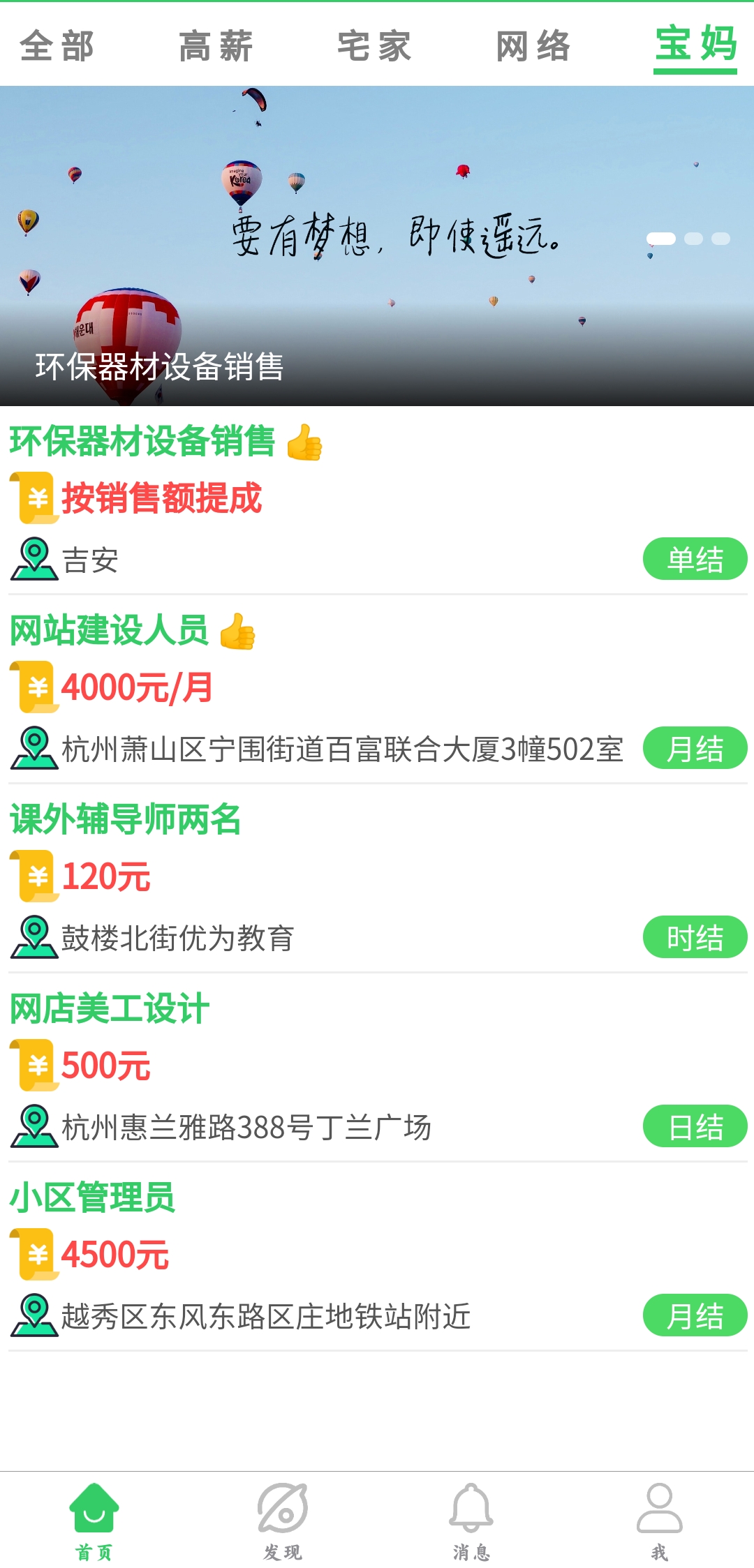The width and height of the screenshot is (754, 1568).
Task: Go to the 首页 home tab
Action: 94,1521
